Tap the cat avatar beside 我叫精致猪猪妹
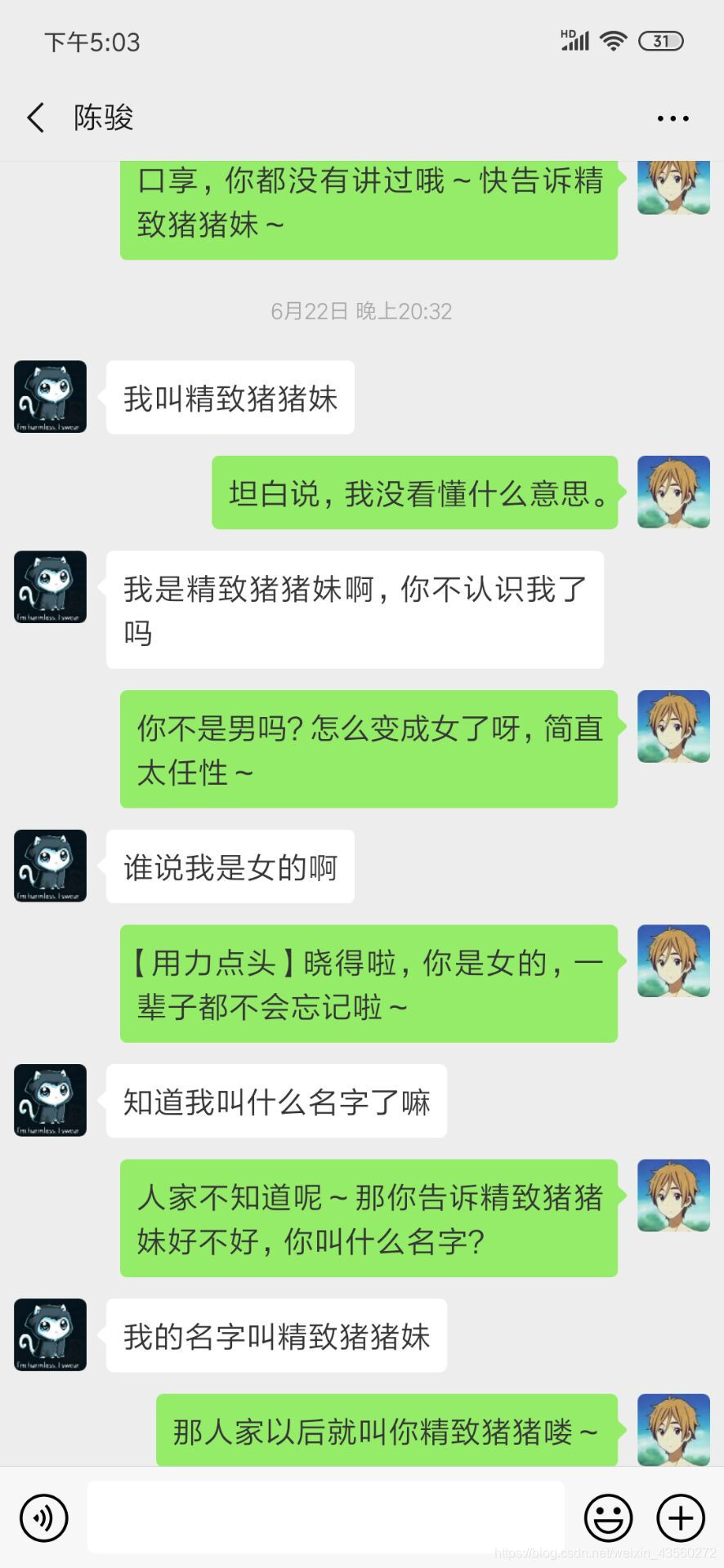 (51, 396)
